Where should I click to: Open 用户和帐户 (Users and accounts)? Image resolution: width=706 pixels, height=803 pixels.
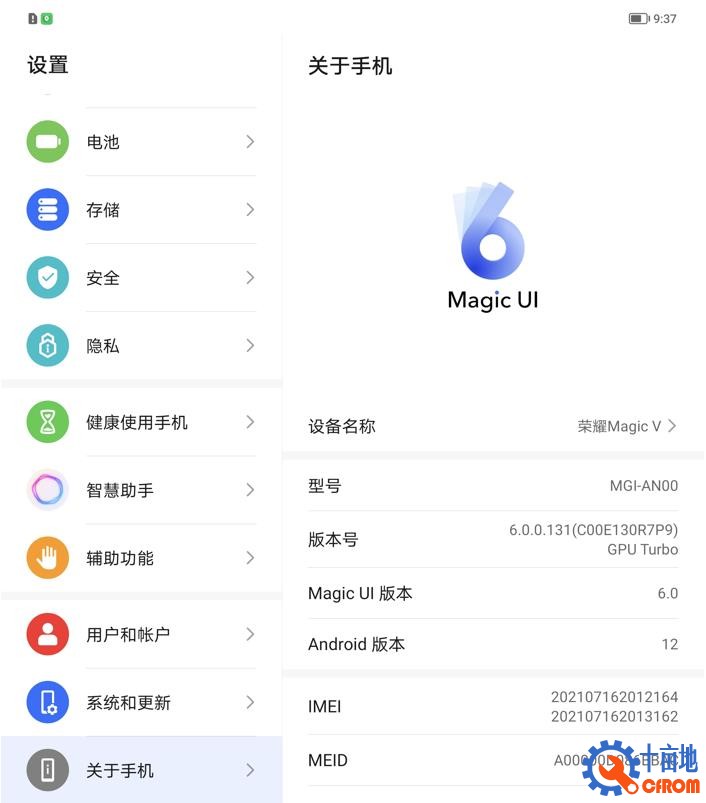(x=140, y=635)
